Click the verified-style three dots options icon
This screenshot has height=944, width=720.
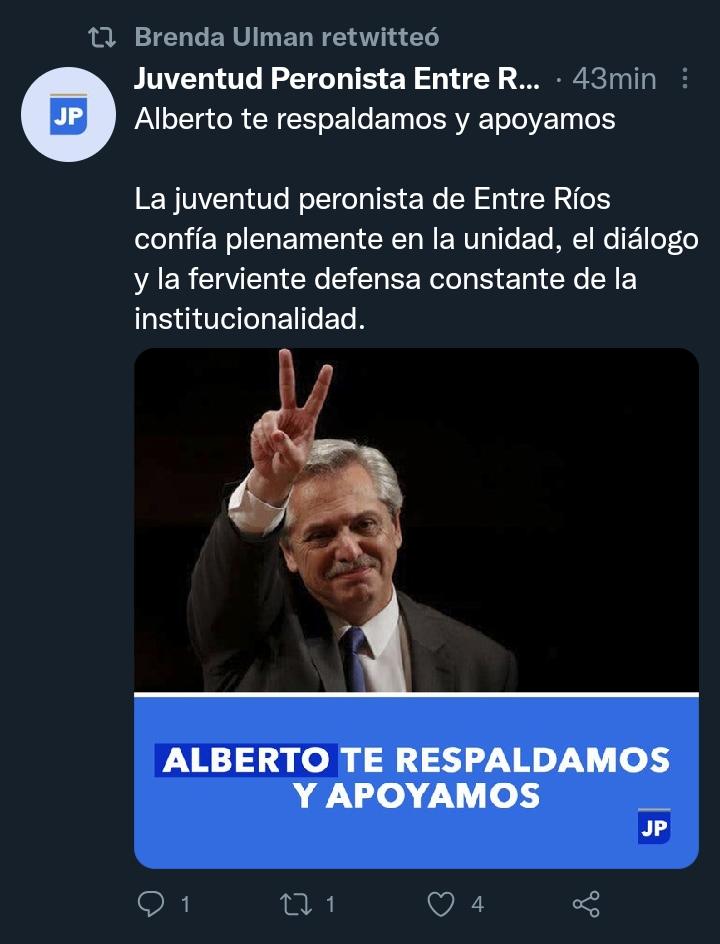[683, 78]
